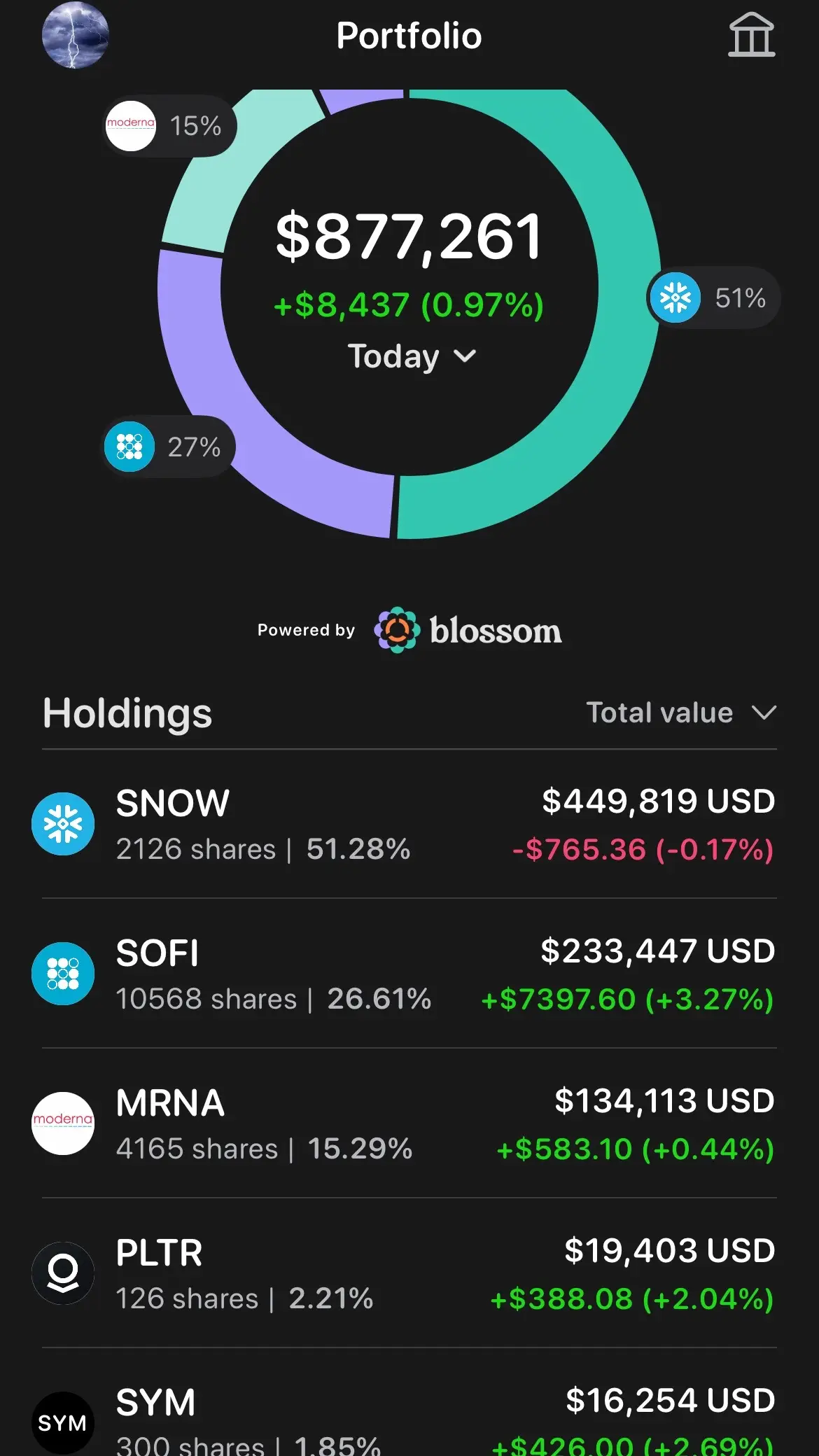Select the SYM circular ticker icon
Screen dimensions: 819x1456
(64, 1422)
